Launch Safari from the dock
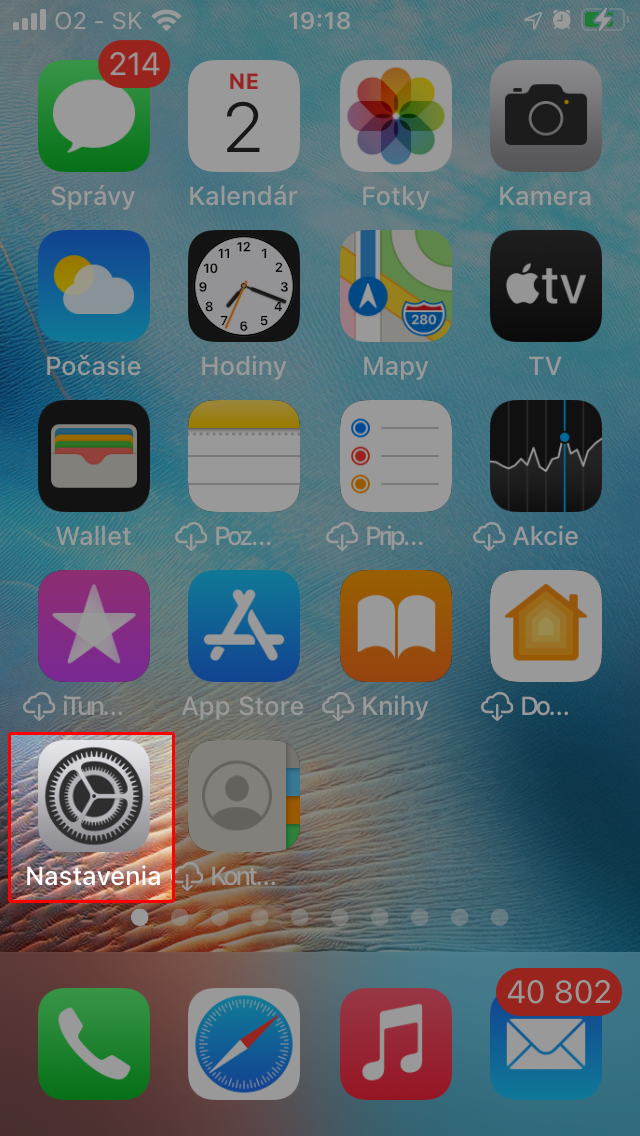 244,1044
